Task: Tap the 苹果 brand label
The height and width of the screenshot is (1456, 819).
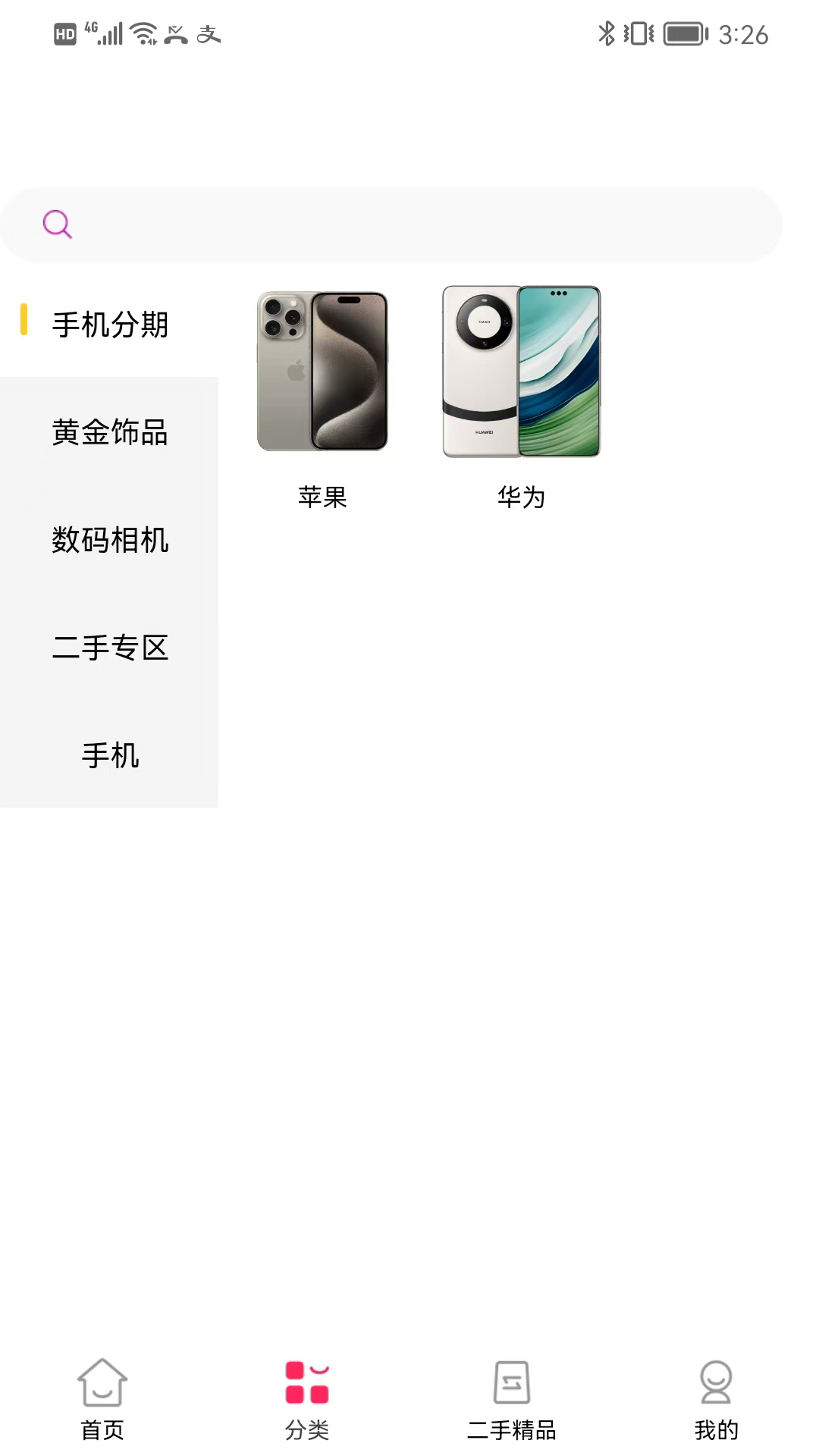Action: pyautogui.click(x=323, y=497)
